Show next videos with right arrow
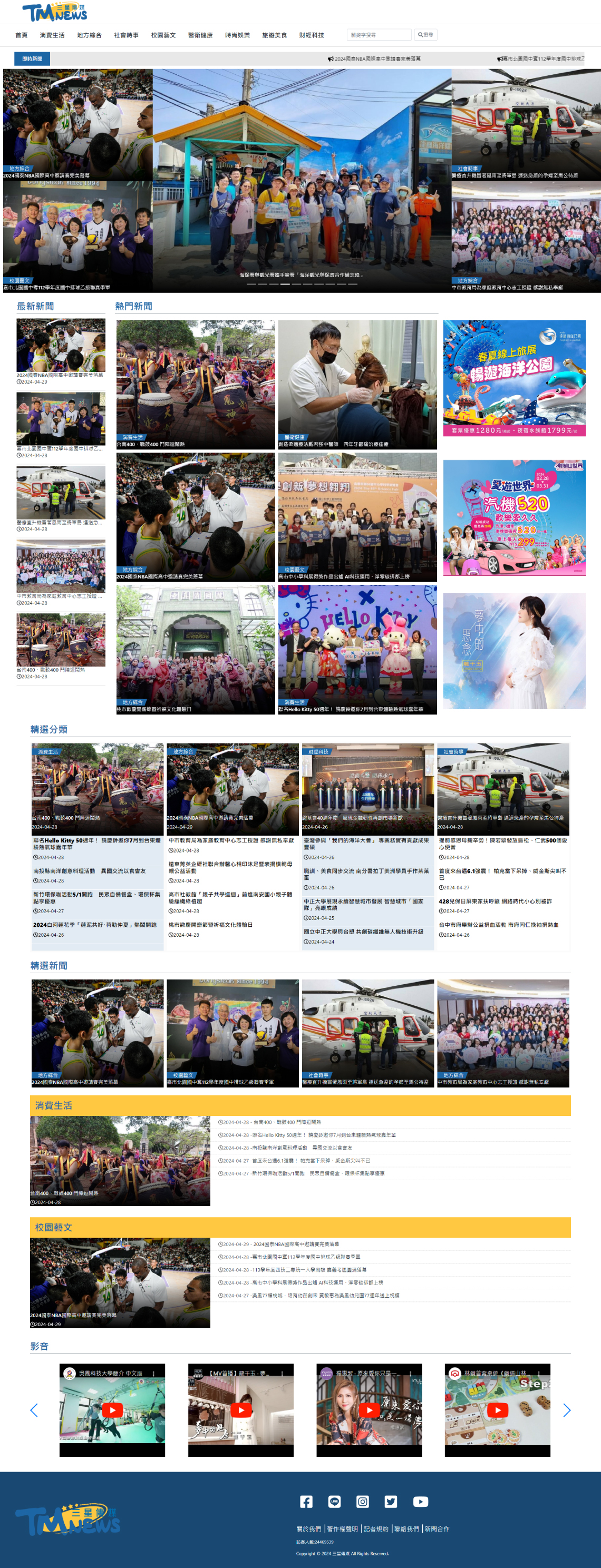 pyautogui.click(x=566, y=1410)
